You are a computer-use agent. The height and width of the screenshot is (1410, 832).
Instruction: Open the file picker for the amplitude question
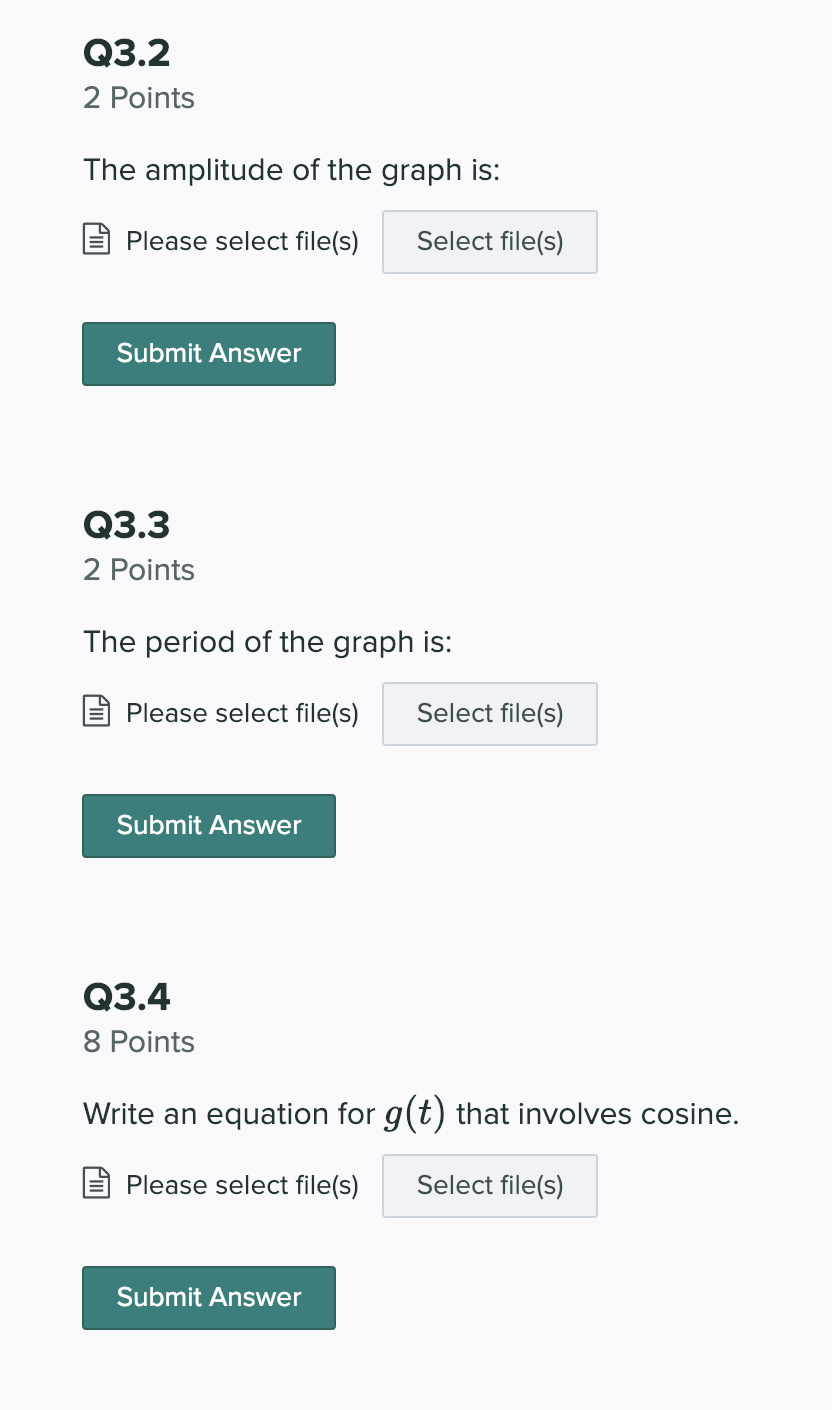coord(489,241)
